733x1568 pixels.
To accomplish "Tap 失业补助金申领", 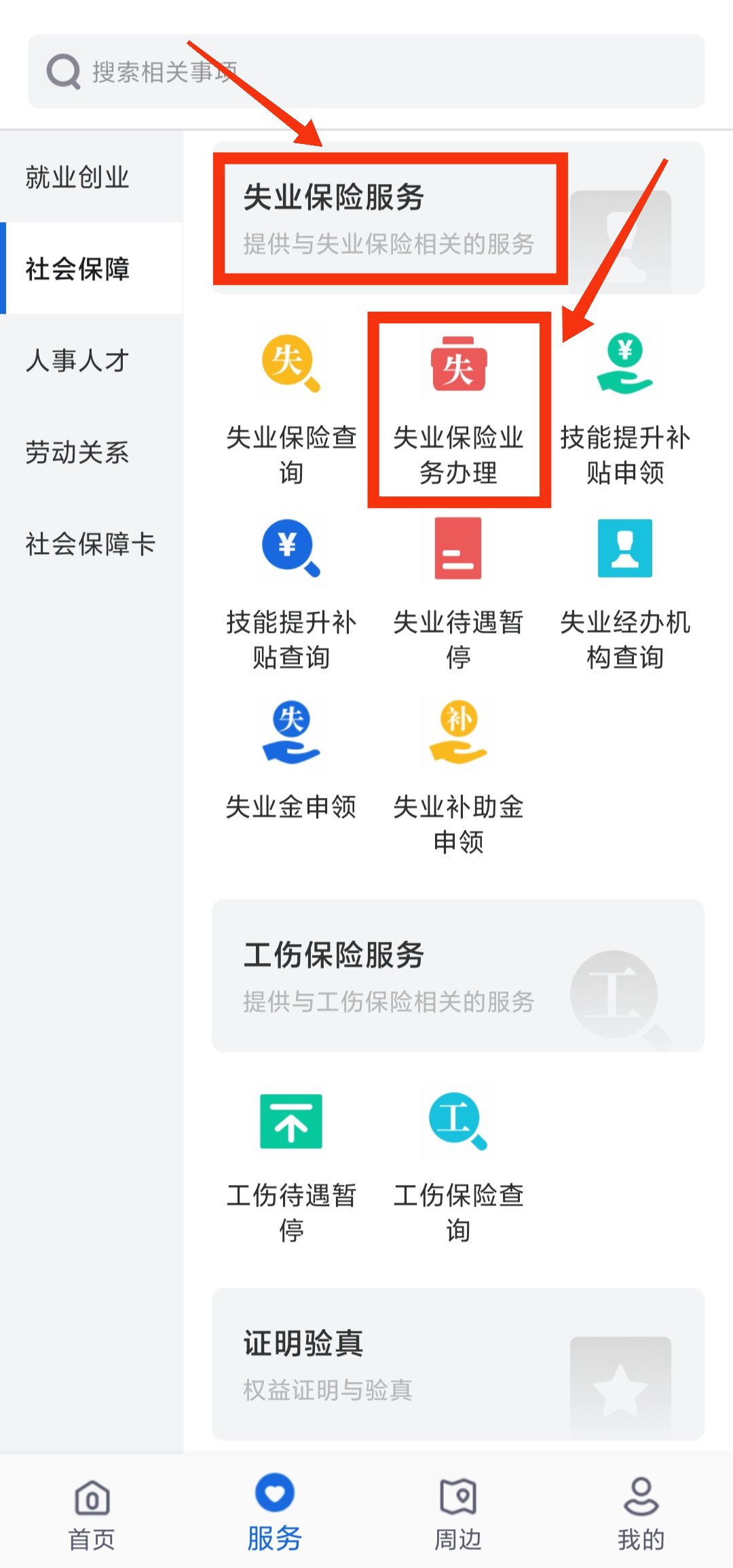I will pos(459,774).
